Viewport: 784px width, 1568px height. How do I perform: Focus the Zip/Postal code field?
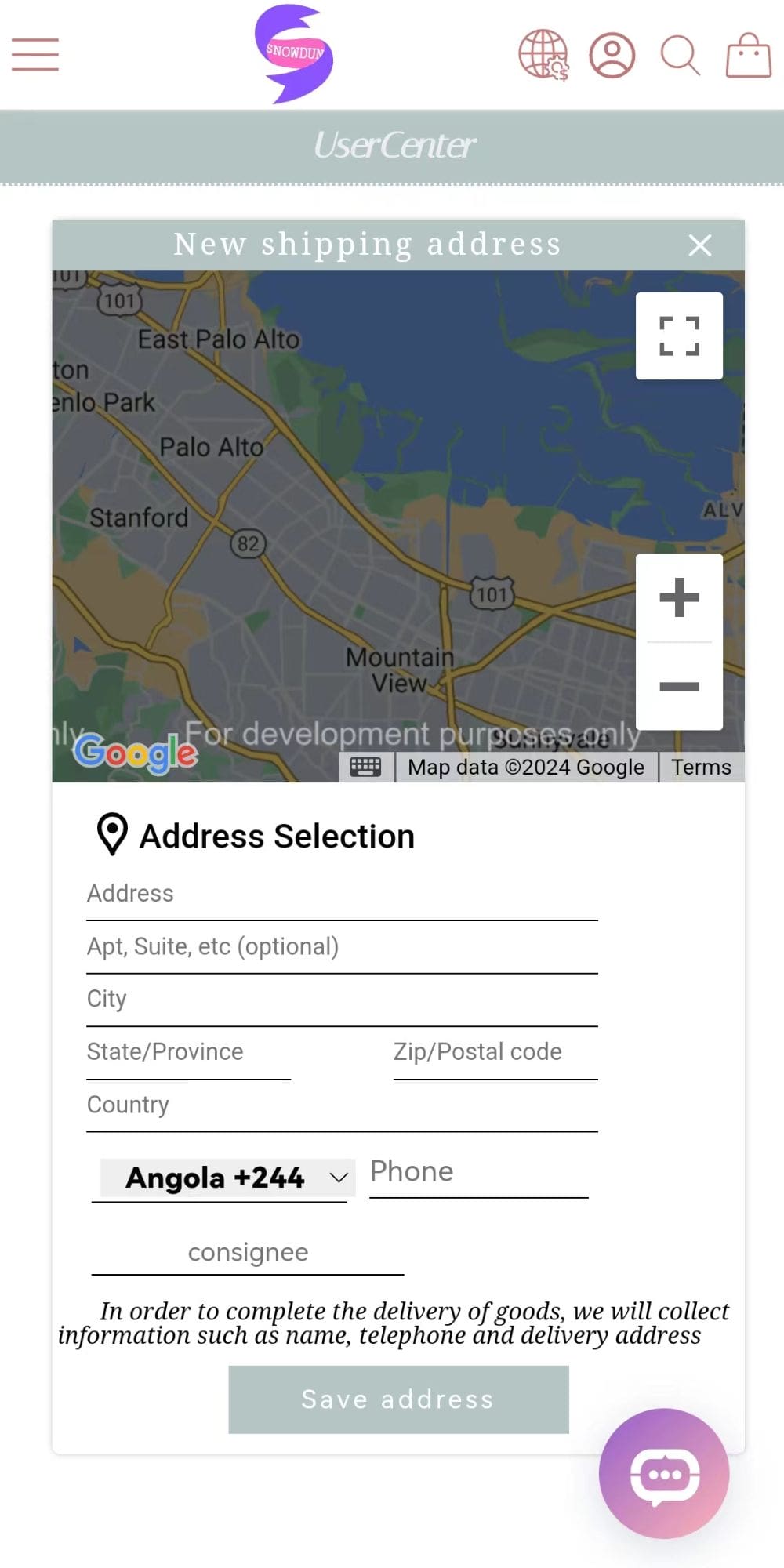click(x=495, y=1053)
